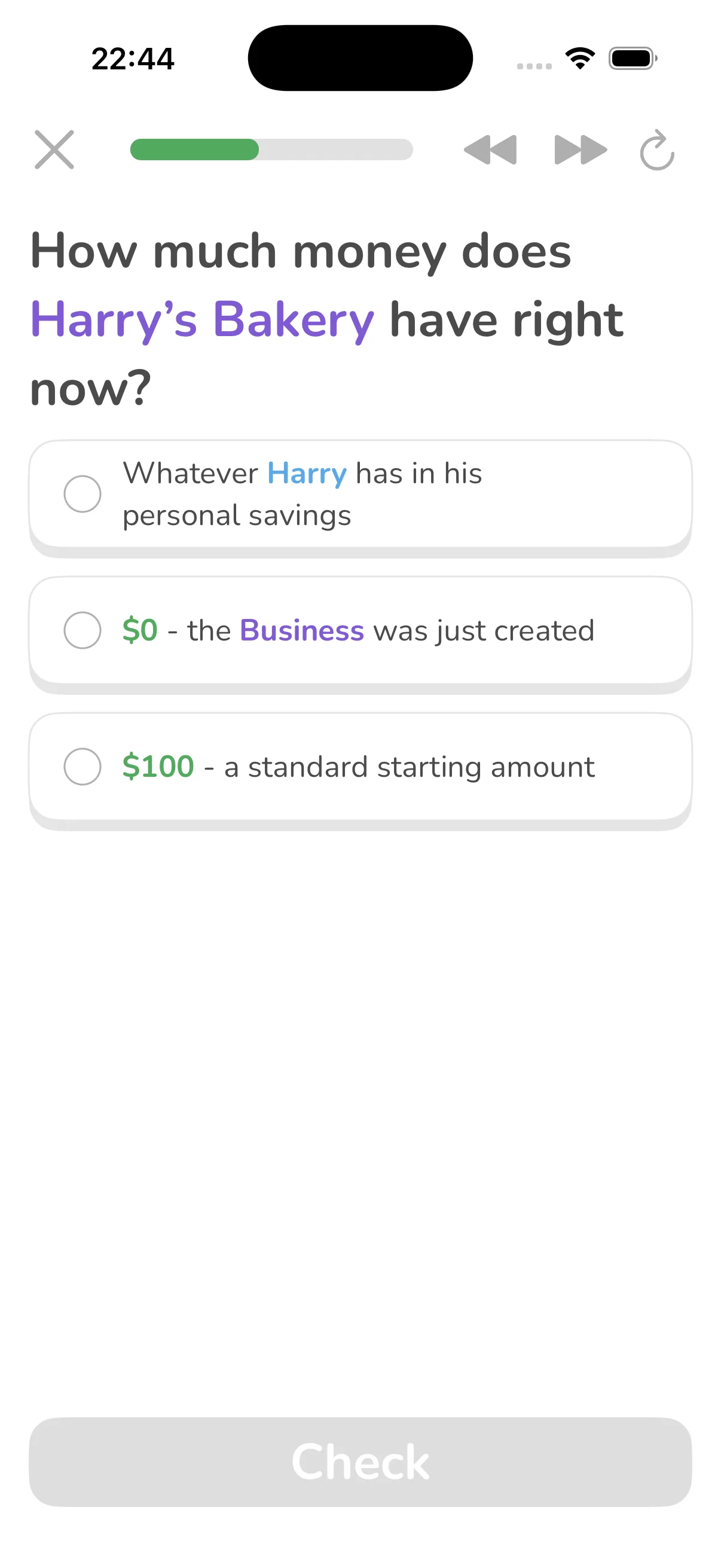
Task: Tap the green '$0' text in the answer
Action: 139,630
